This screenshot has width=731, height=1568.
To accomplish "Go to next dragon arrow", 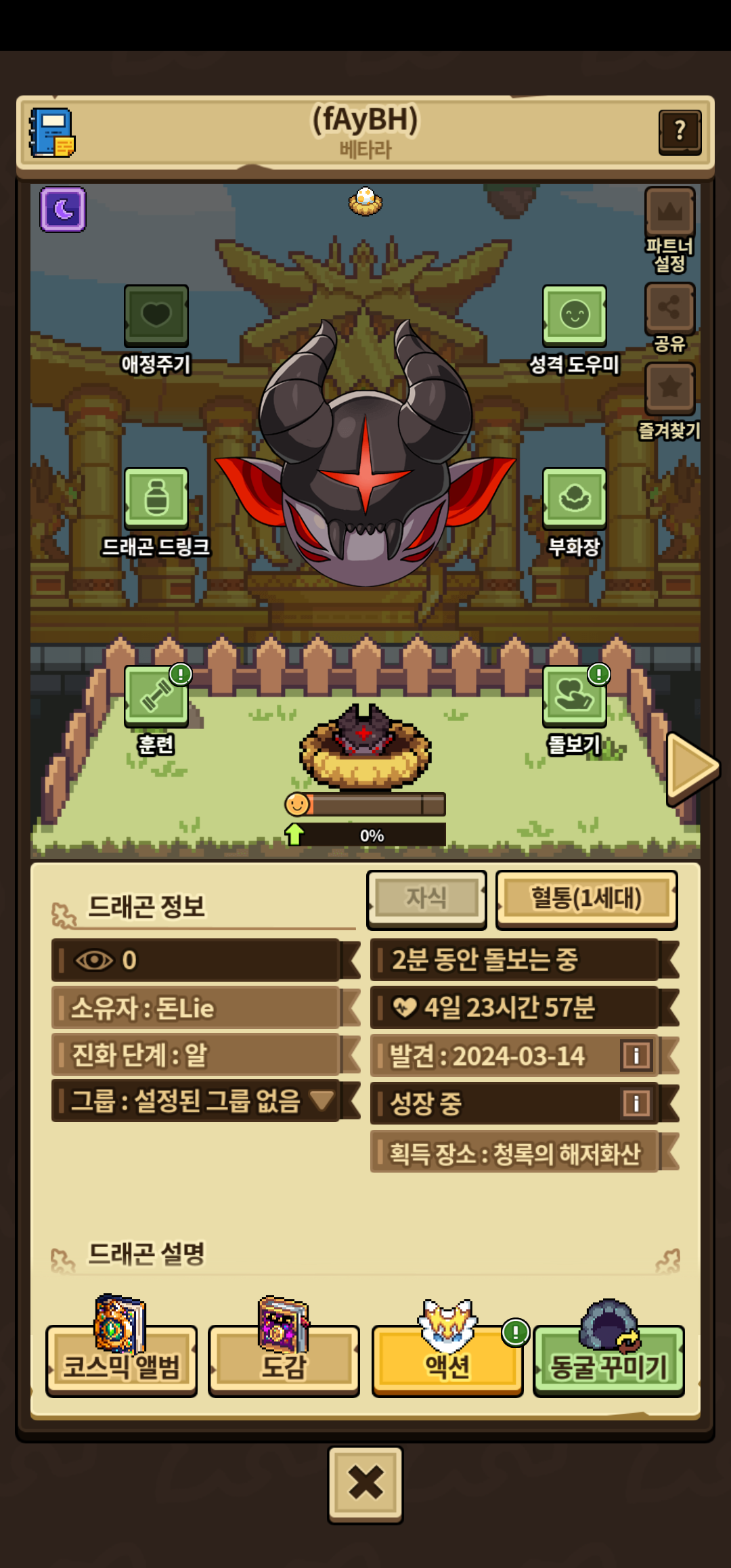I will coord(692,768).
